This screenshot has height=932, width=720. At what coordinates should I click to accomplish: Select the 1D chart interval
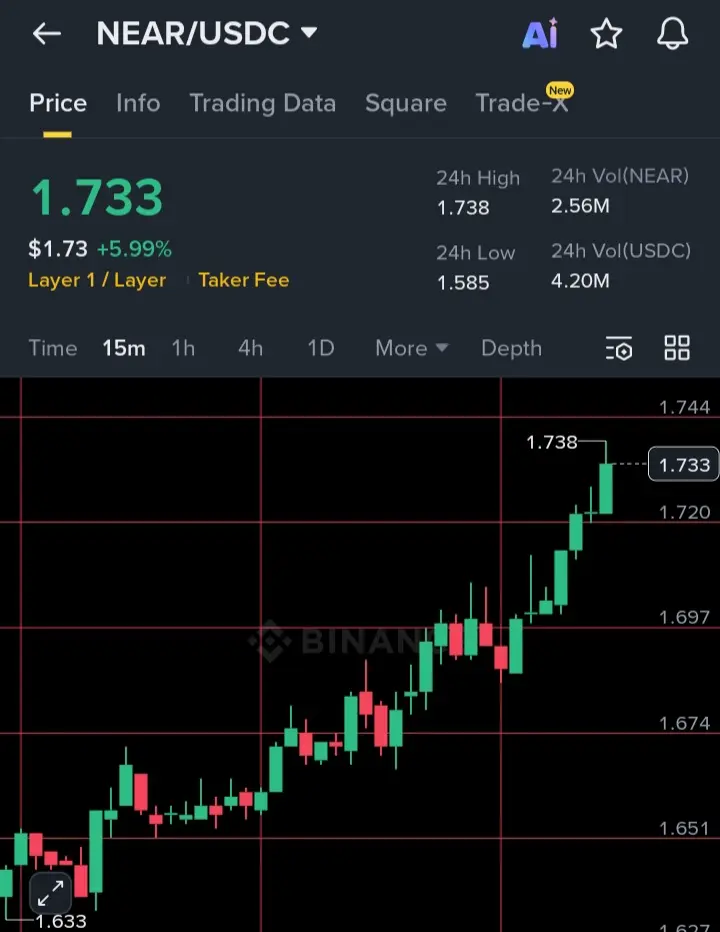tap(320, 348)
